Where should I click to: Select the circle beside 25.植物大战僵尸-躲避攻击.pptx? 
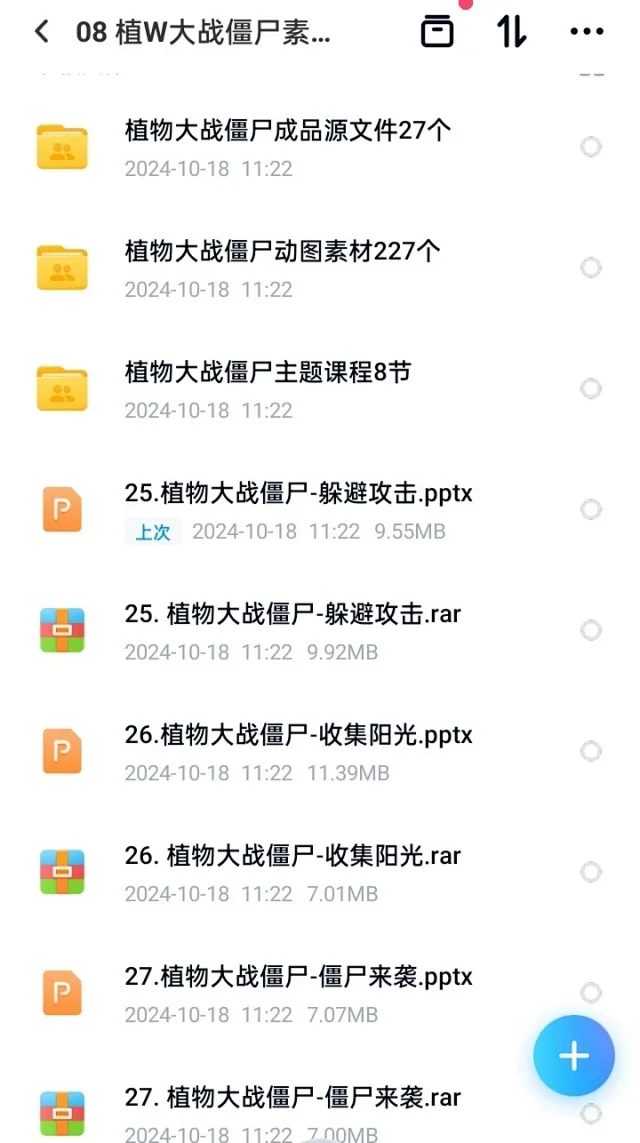590,510
